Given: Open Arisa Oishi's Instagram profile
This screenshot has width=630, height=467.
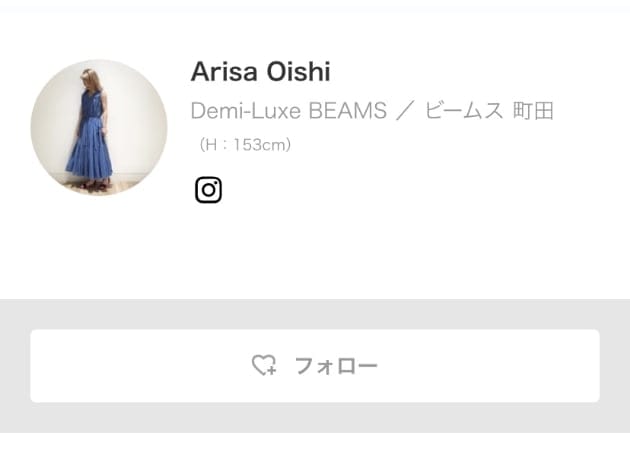Looking at the screenshot, I should tap(208, 190).
